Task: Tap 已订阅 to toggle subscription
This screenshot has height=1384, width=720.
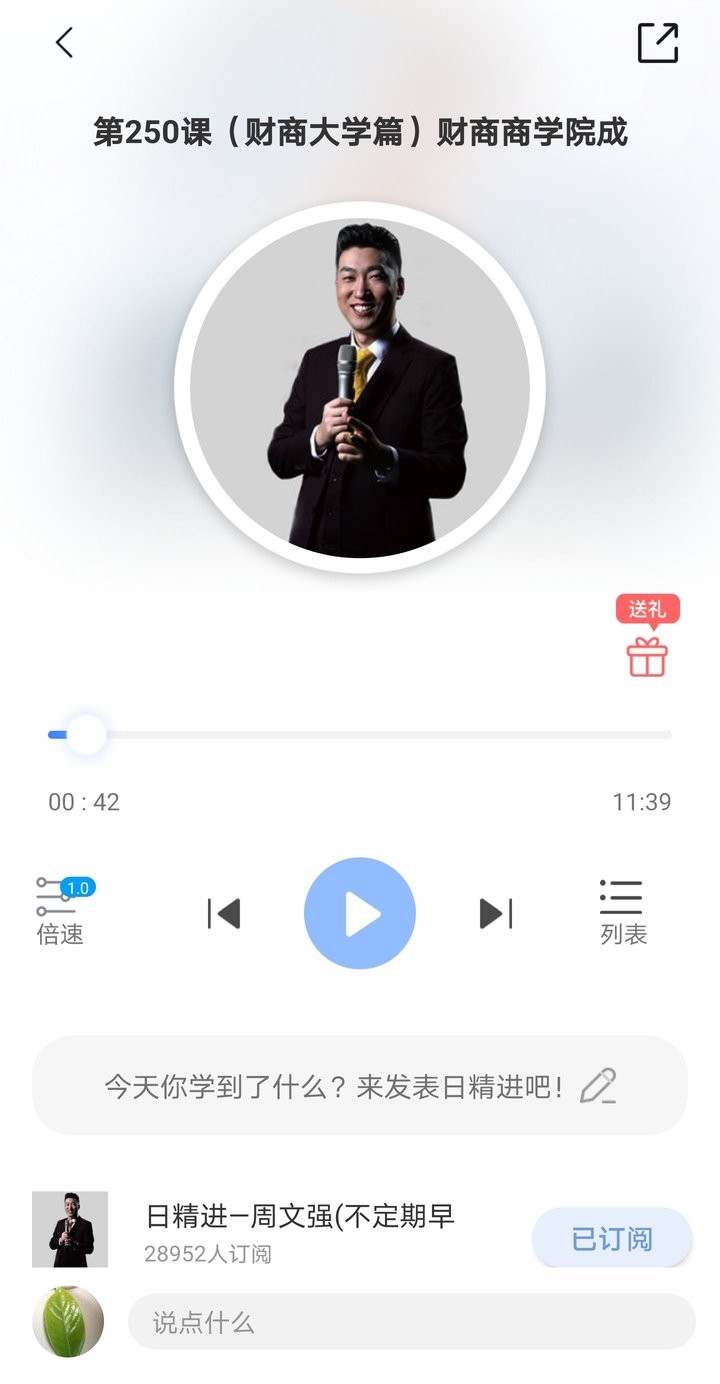Action: coord(611,1238)
